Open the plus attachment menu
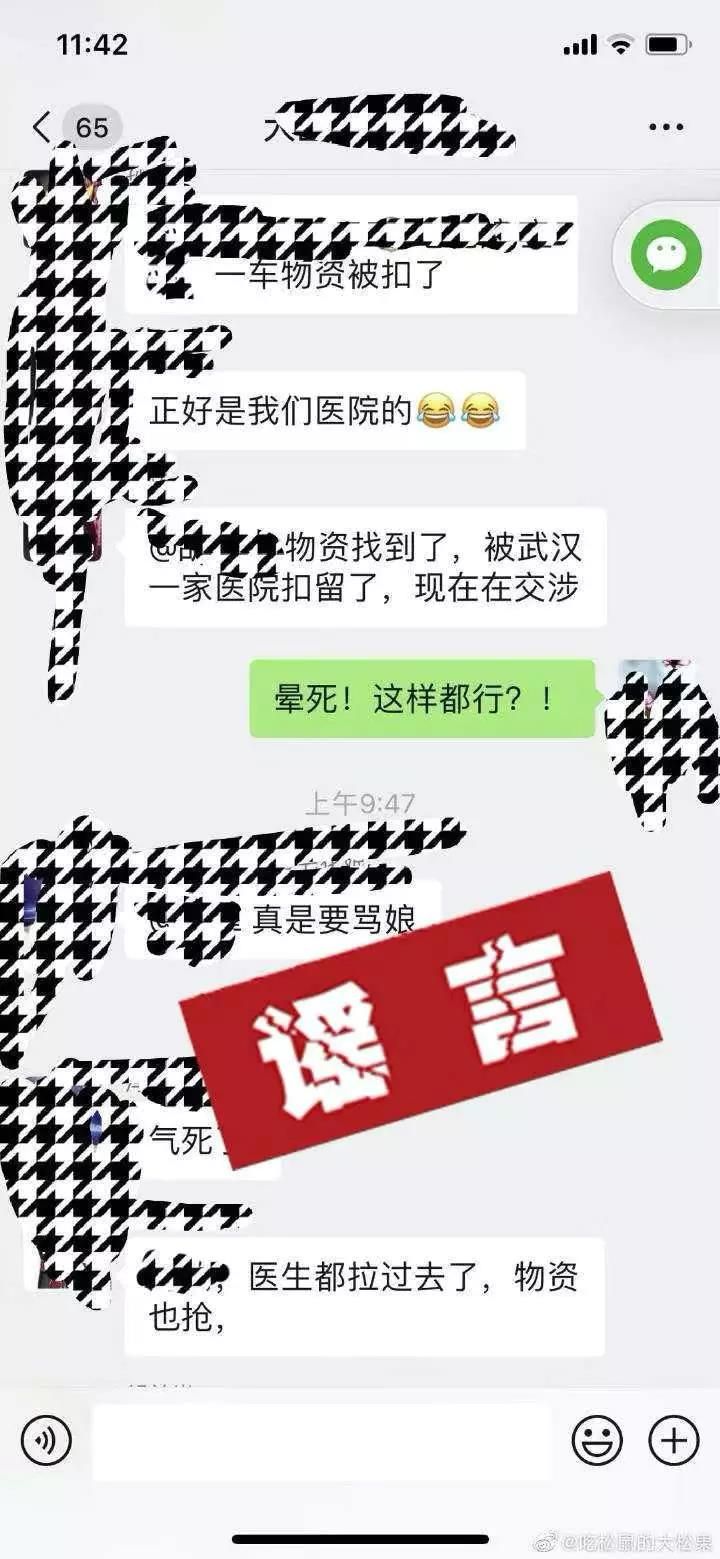Viewport: 720px width, 1559px height. pyautogui.click(x=674, y=1441)
